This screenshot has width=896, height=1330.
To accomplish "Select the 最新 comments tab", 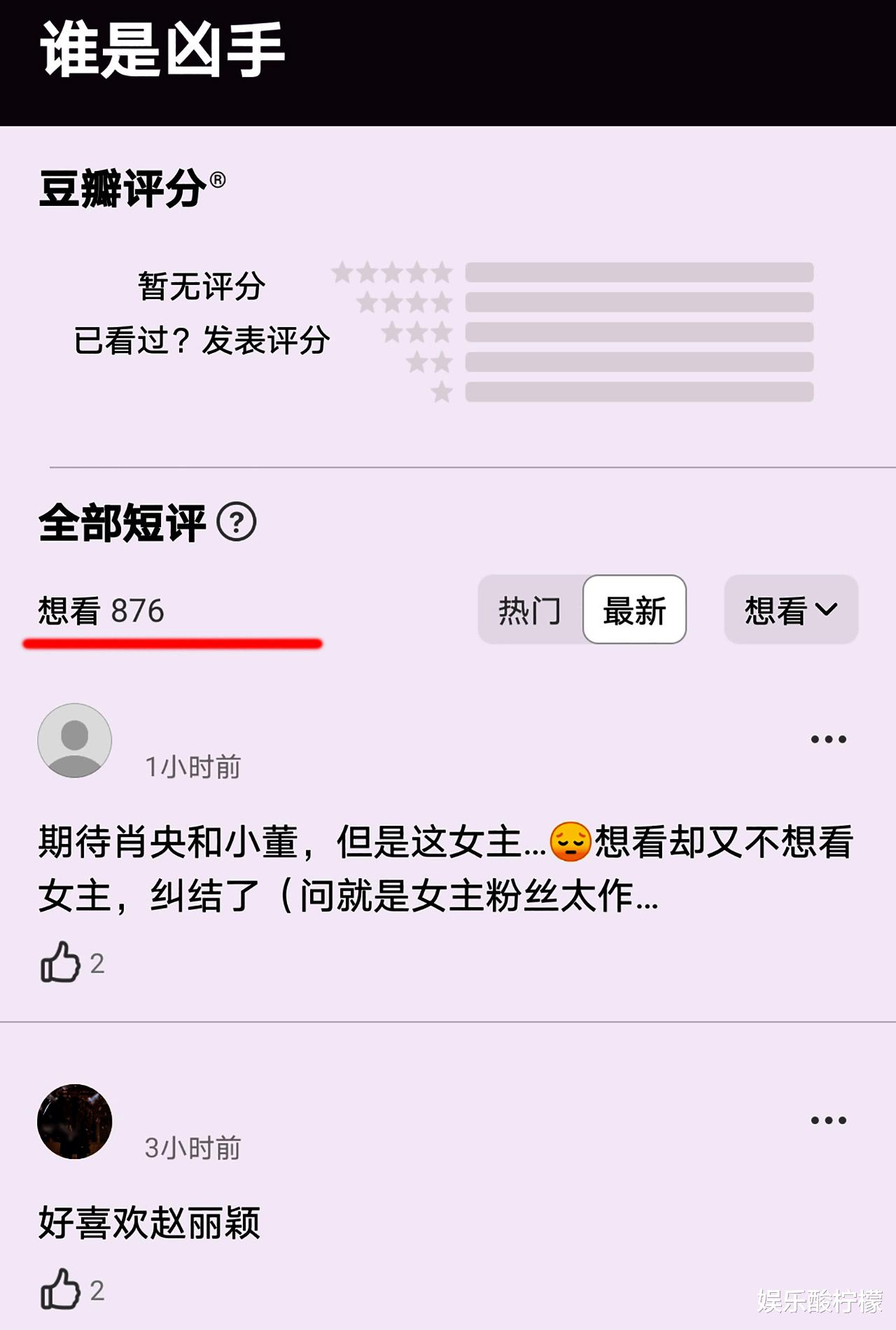I will pyautogui.click(x=635, y=610).
